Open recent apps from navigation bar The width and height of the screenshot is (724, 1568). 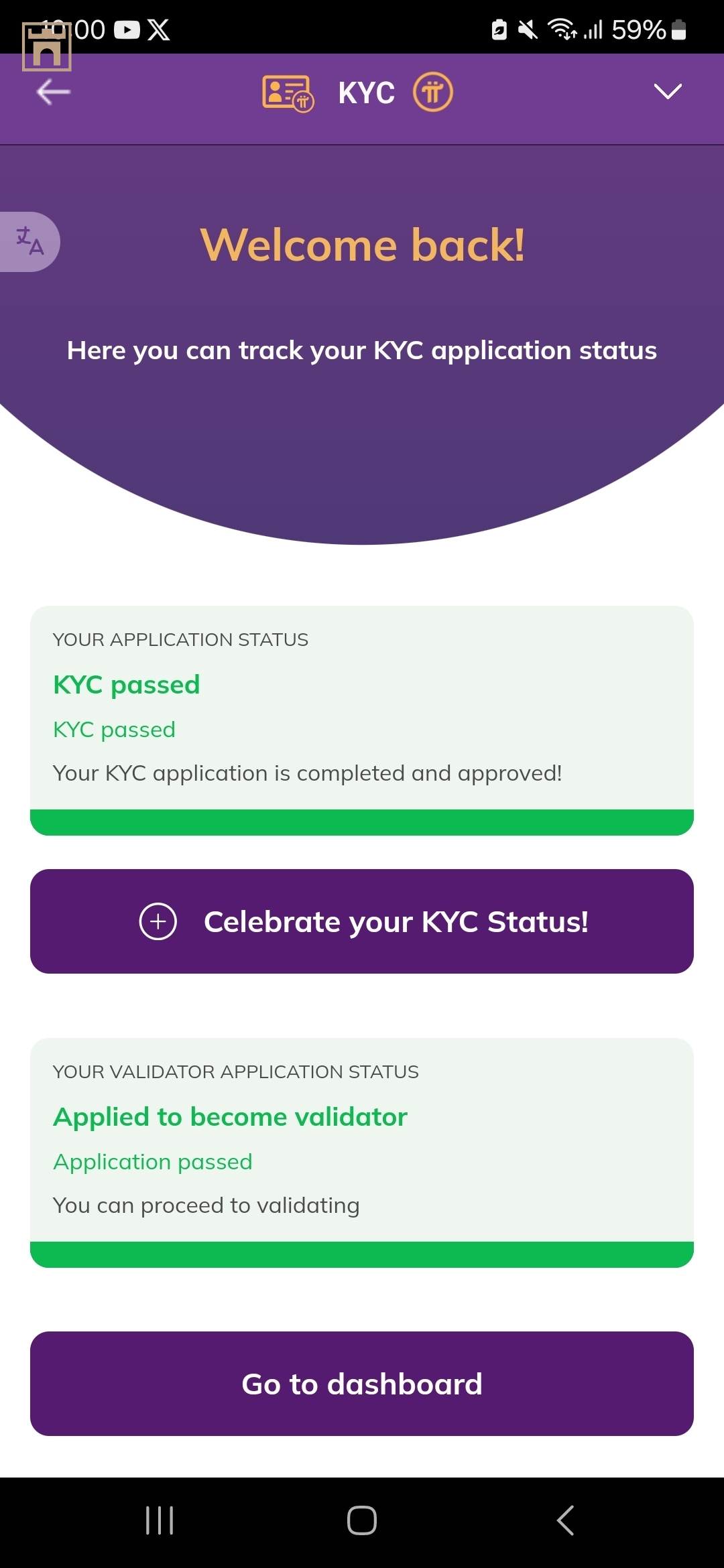160,1520
